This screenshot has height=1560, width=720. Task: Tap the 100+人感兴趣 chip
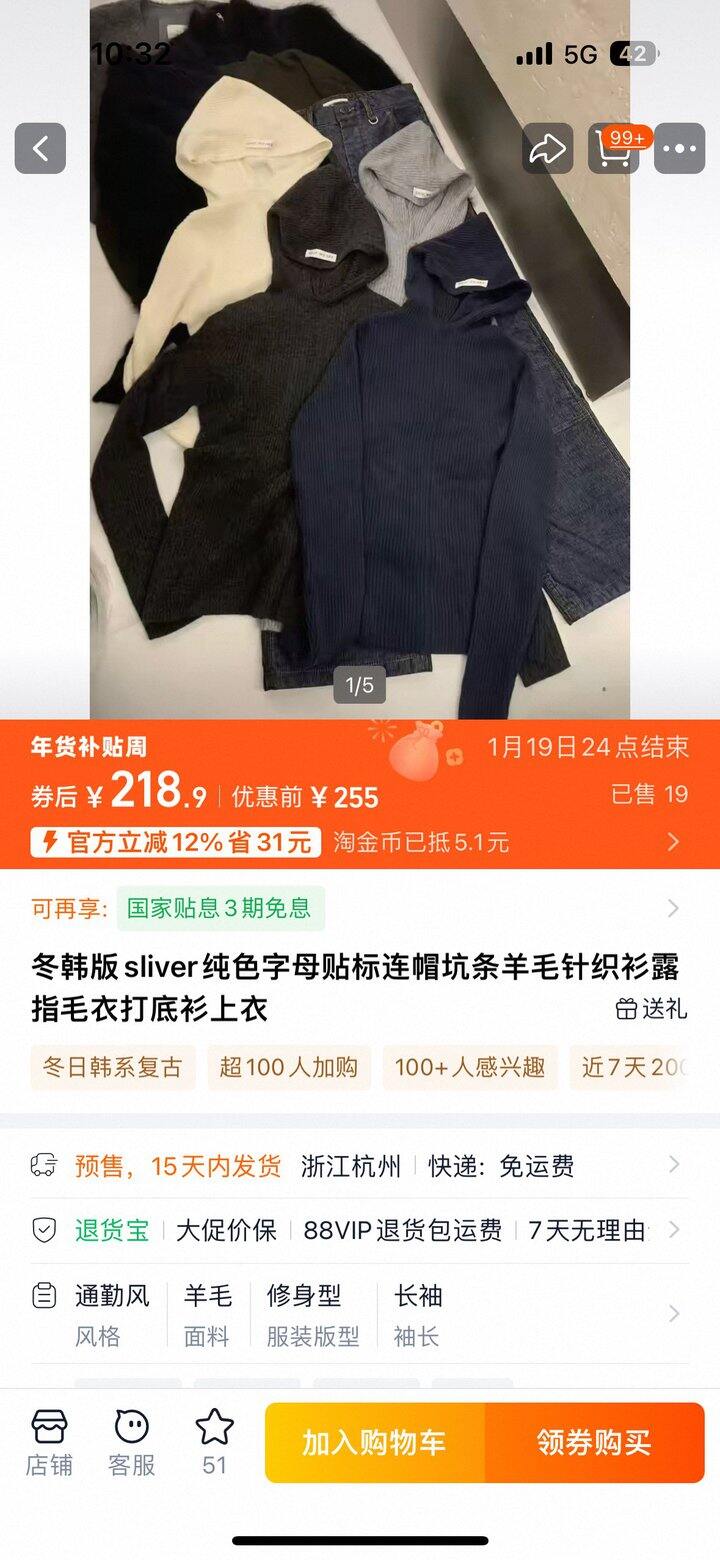(x=469, y=1067)
